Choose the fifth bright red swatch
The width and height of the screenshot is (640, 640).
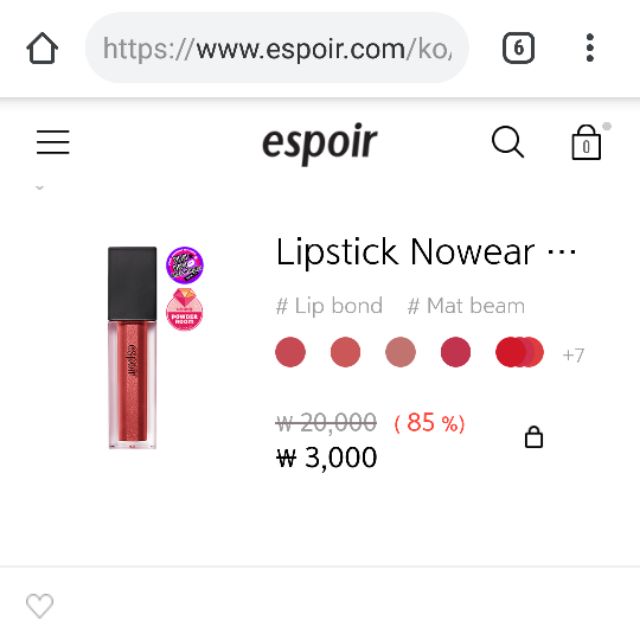click(x=519, y=352)
